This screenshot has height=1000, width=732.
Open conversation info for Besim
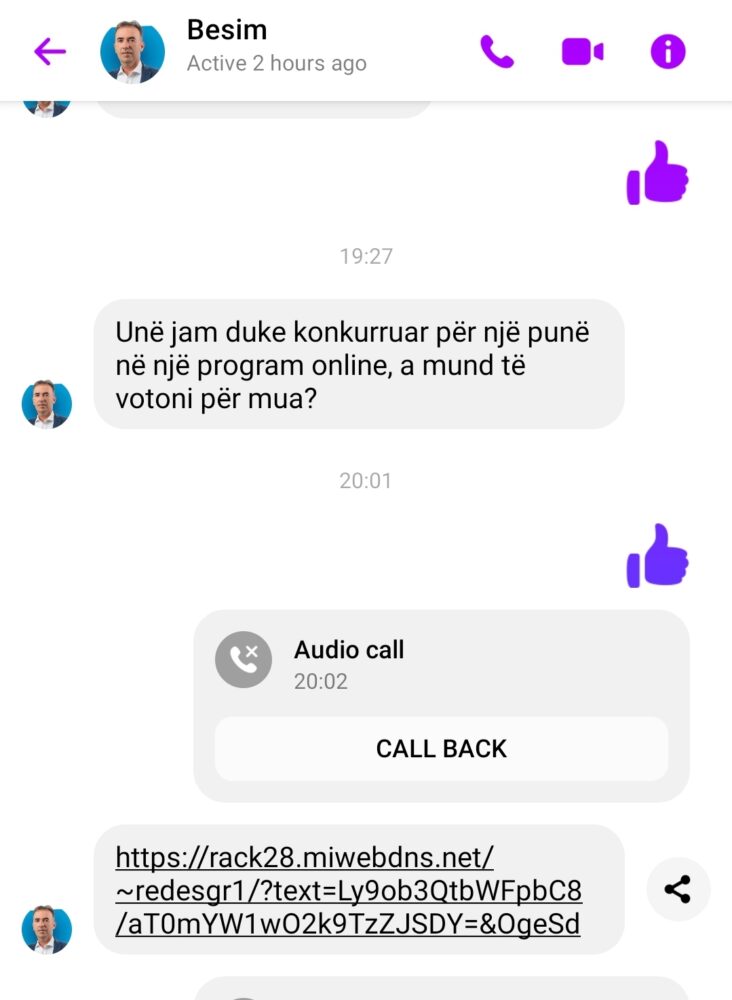[x=668, y=51]
